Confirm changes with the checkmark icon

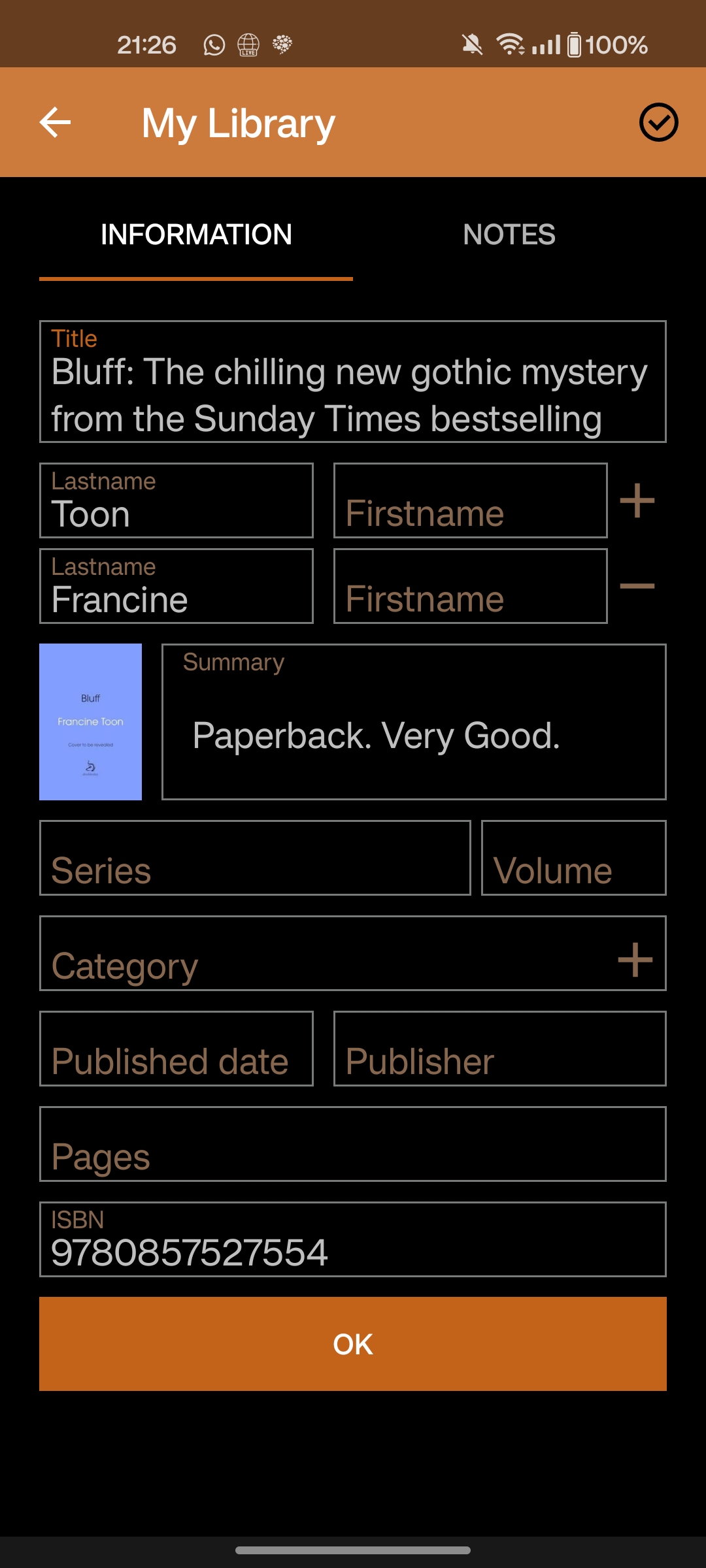658,122
